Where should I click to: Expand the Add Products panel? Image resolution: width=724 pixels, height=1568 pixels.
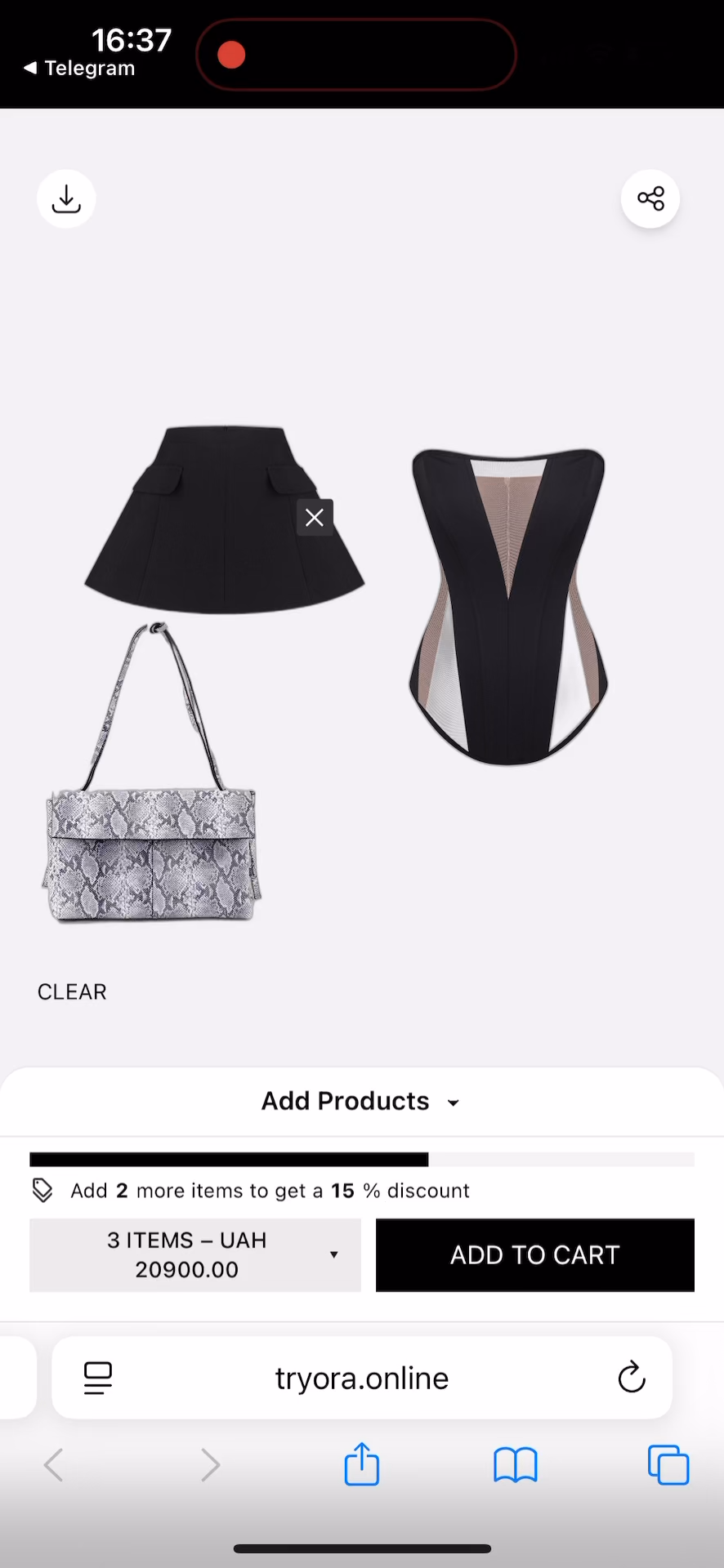click(x=361, y=1101)
